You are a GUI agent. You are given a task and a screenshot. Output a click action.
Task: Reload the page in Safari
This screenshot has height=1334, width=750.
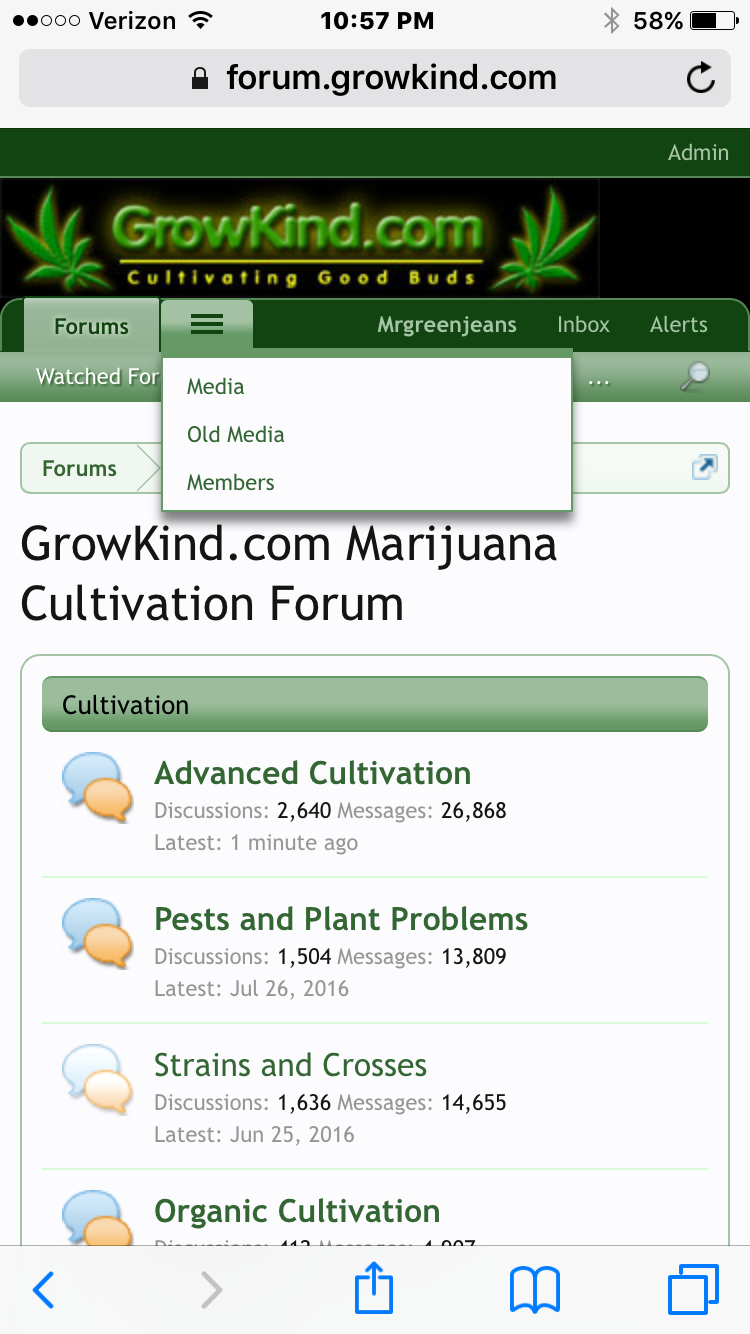tap(701, 78)
